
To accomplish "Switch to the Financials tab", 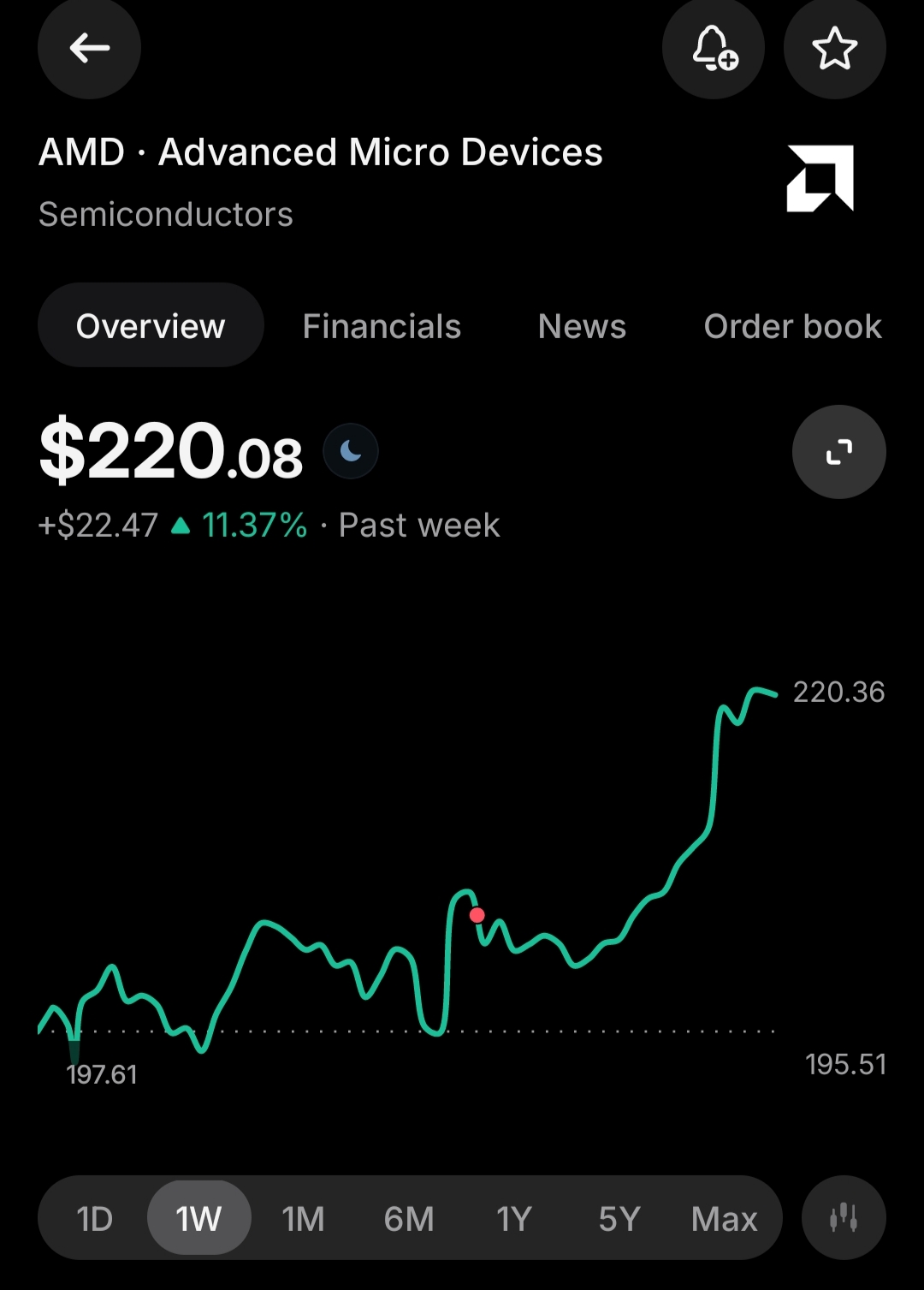I will (x=382, y=326).
